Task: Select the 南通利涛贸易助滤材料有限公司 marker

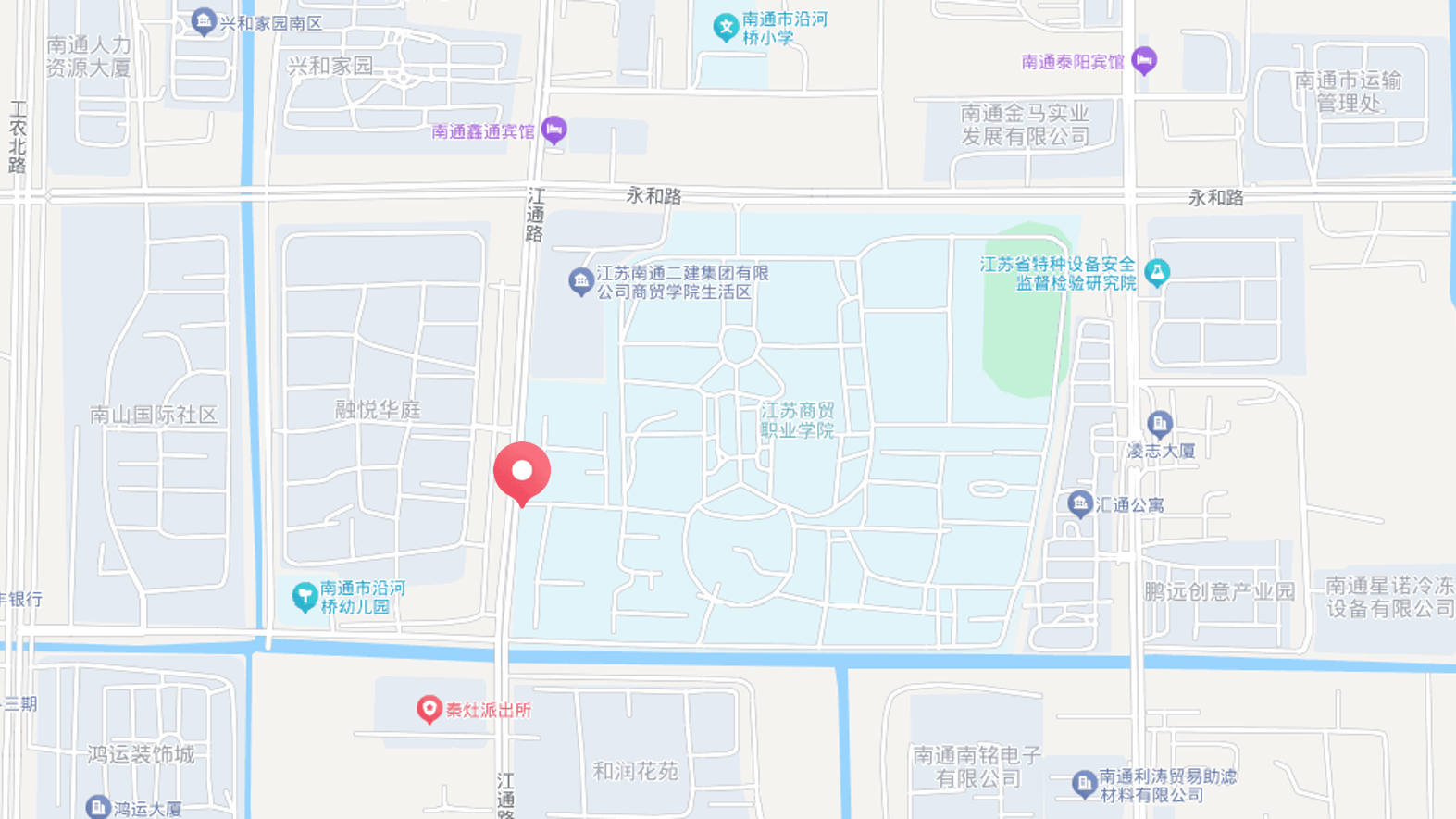Action: (x=1084, y=784)
